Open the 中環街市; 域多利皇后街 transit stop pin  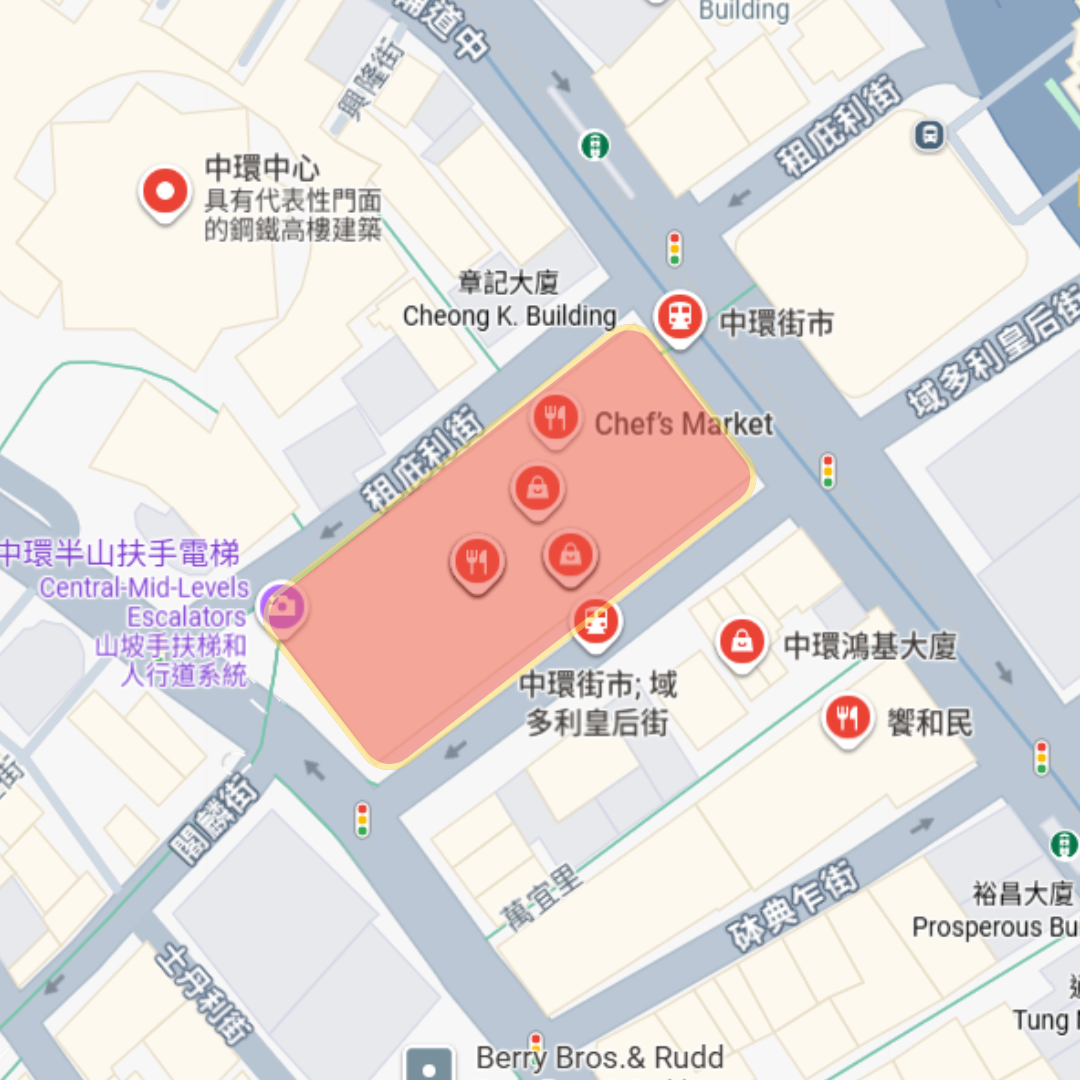[595, 621]
